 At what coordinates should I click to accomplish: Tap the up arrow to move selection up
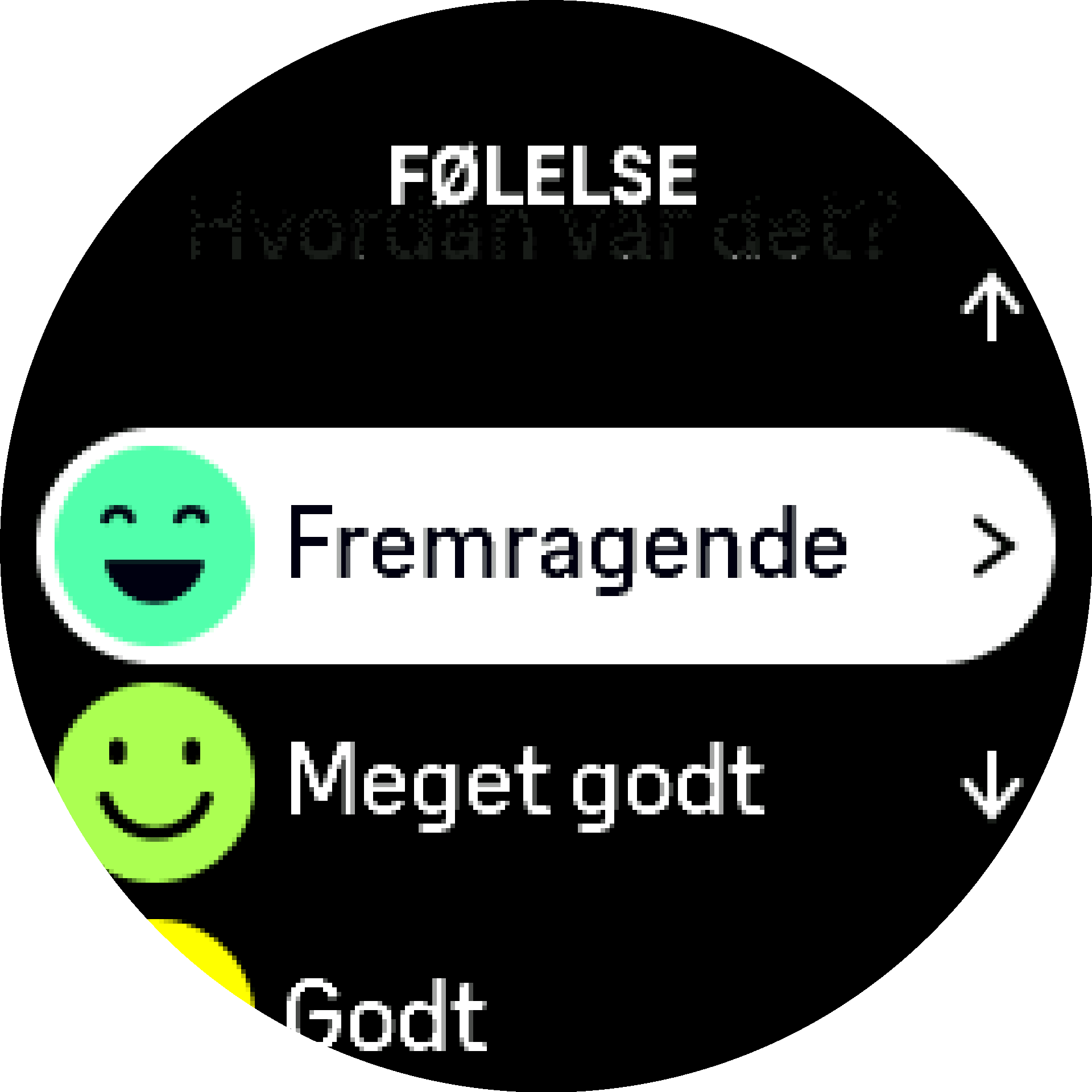[991, 308]
